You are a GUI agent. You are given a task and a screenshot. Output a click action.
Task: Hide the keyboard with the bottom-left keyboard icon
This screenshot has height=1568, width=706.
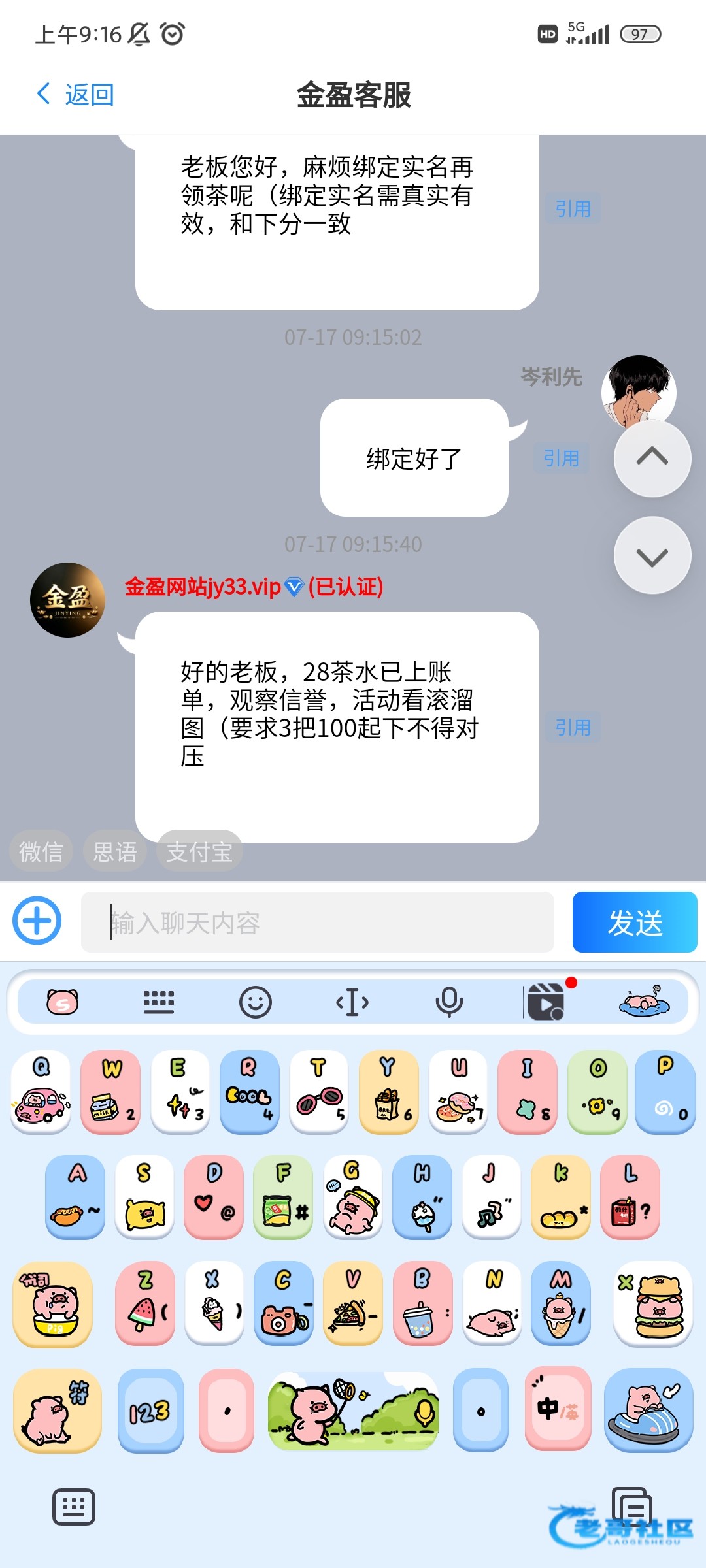point(74,1507)
